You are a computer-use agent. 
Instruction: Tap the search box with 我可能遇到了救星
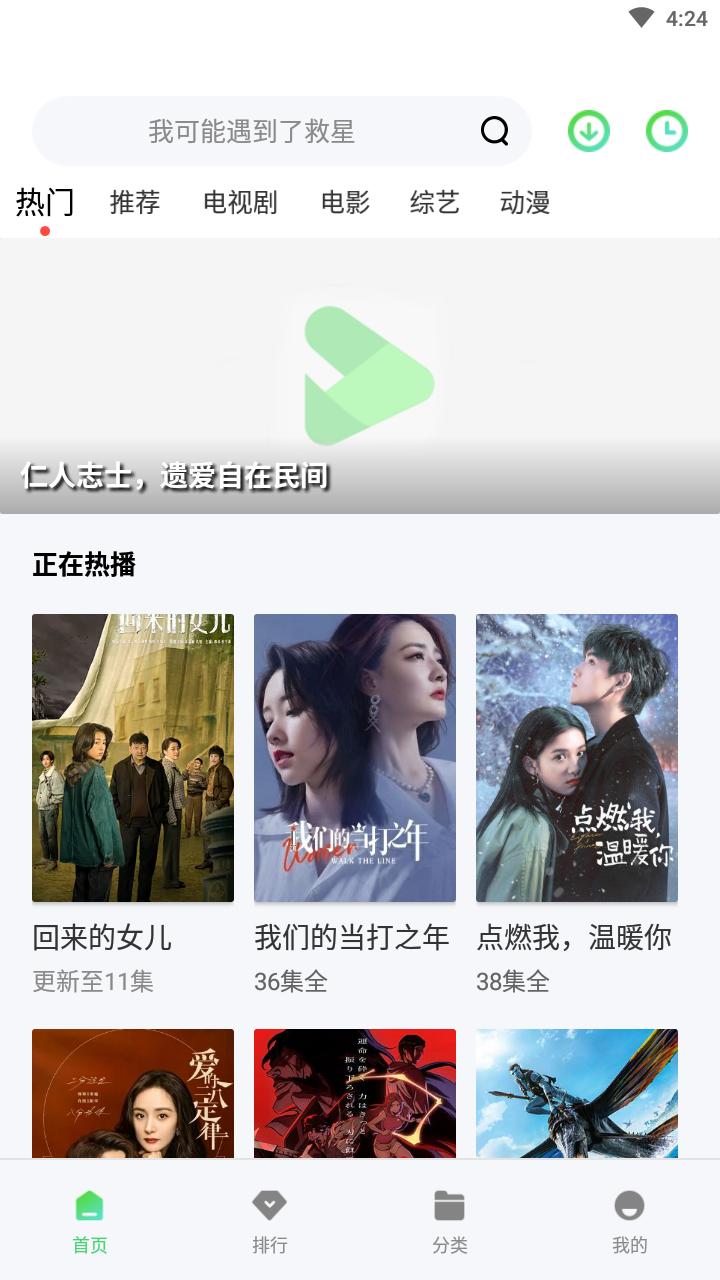coord(252,131)
